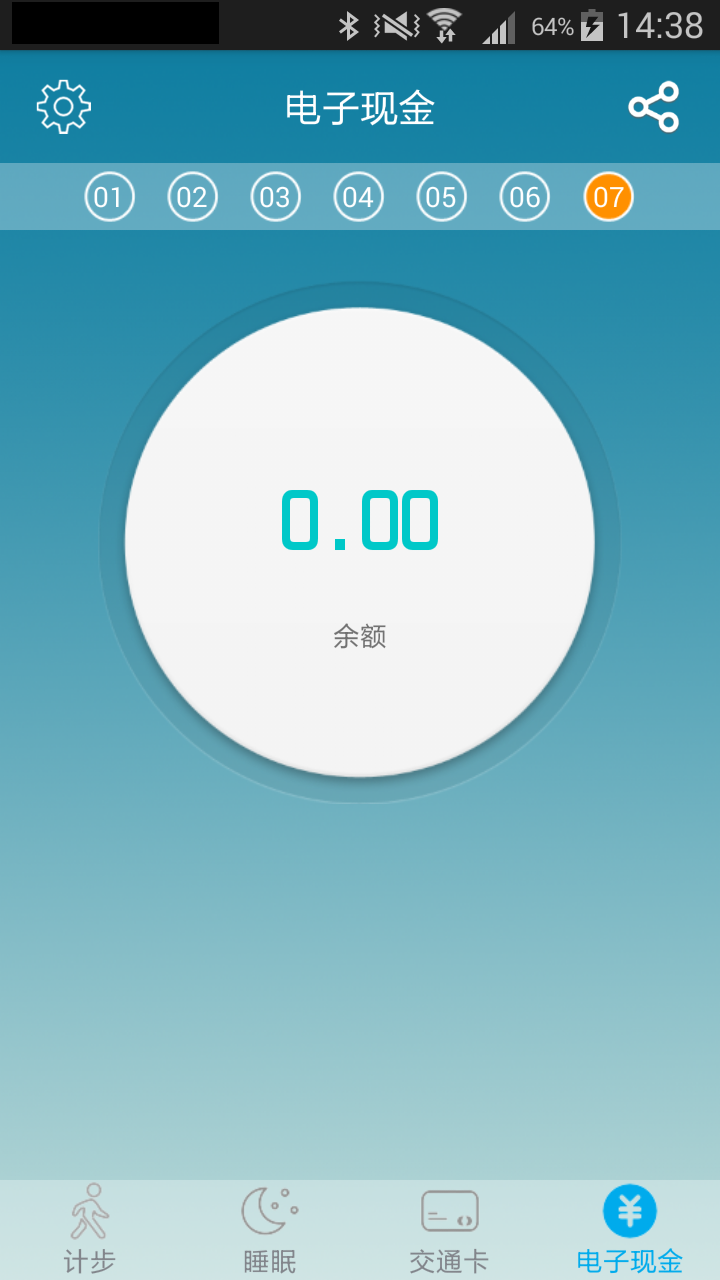This screenshot has width=720, height=1280.
Task: Select highlighted day 07
Action: click(608, 197)
